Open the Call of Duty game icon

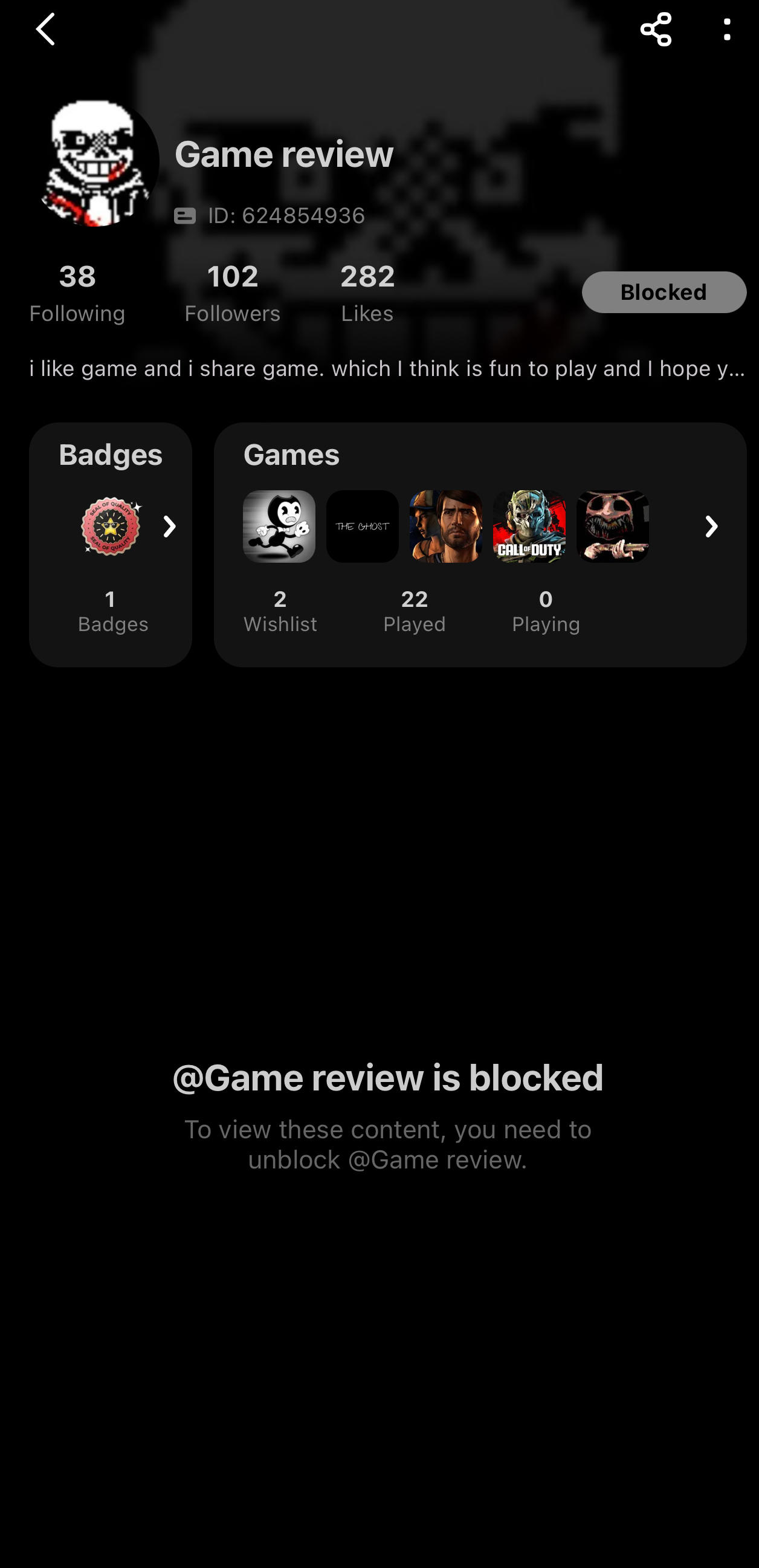click(528, 527)
